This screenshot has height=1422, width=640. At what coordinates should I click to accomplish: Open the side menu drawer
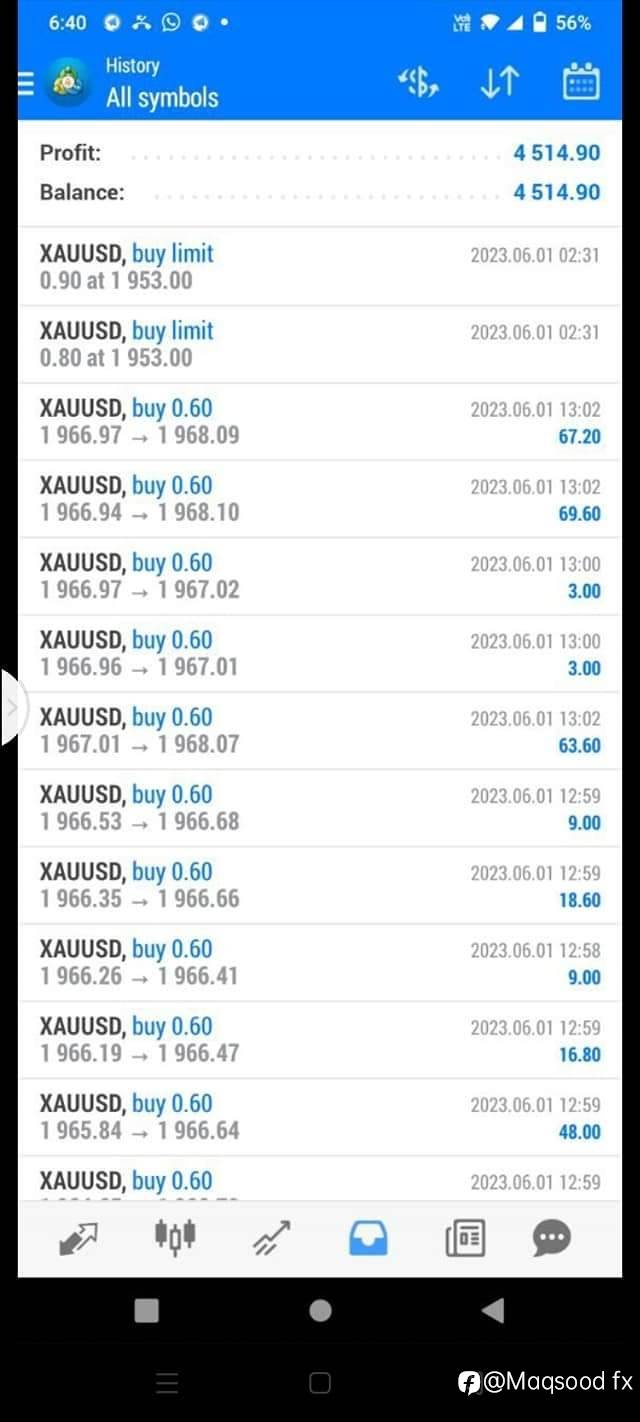coord(27,84)
